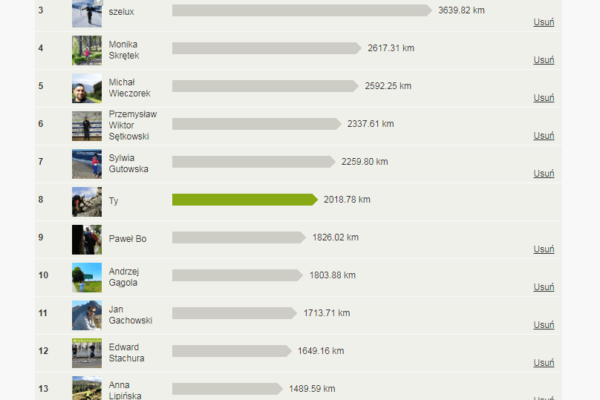This screenshot has height=400, width=600.
Task: Tap Usuń for Sylwia Gutowska
Action: tap(543, 174)
